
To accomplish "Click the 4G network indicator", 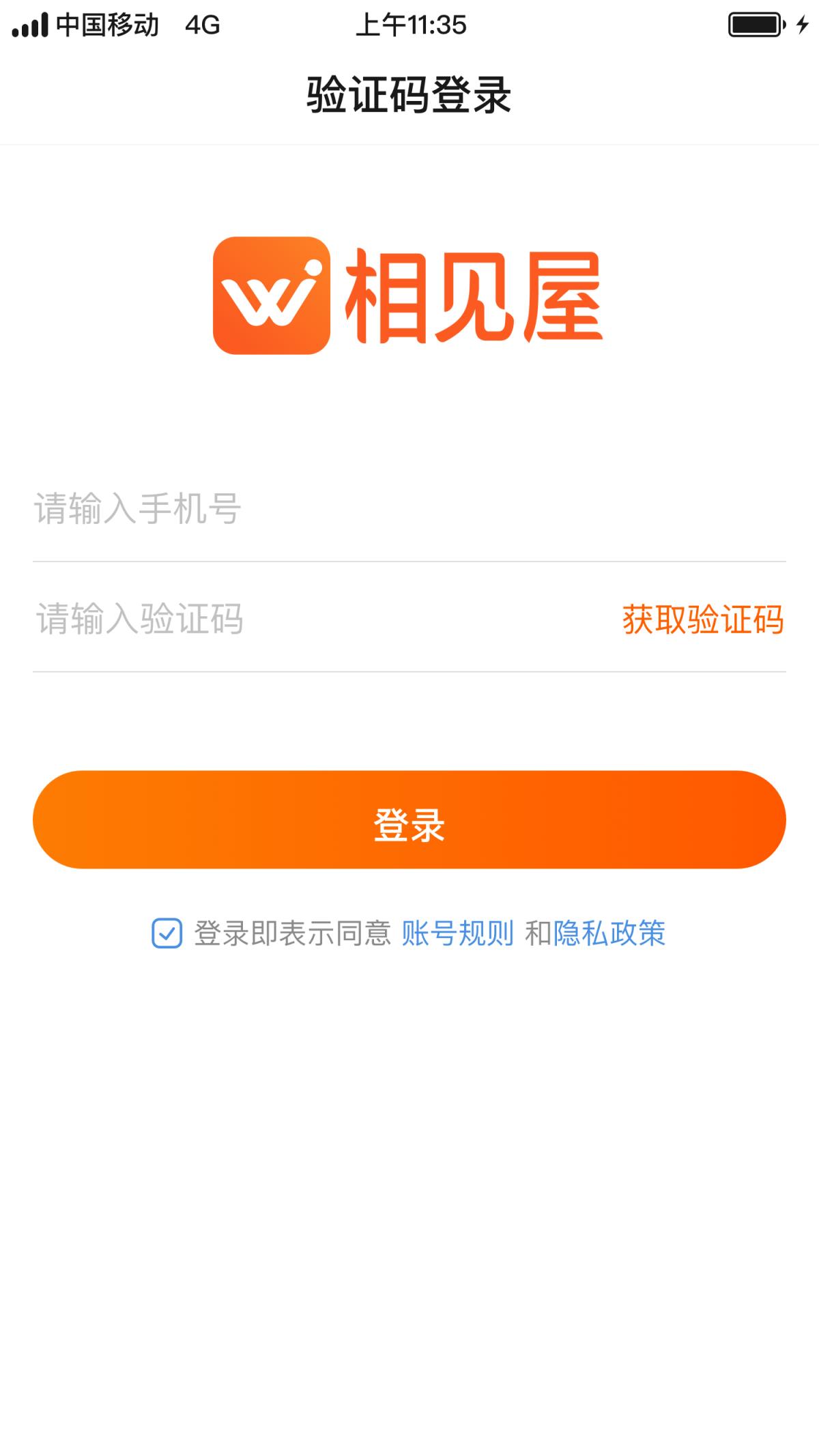I will 201,25.
